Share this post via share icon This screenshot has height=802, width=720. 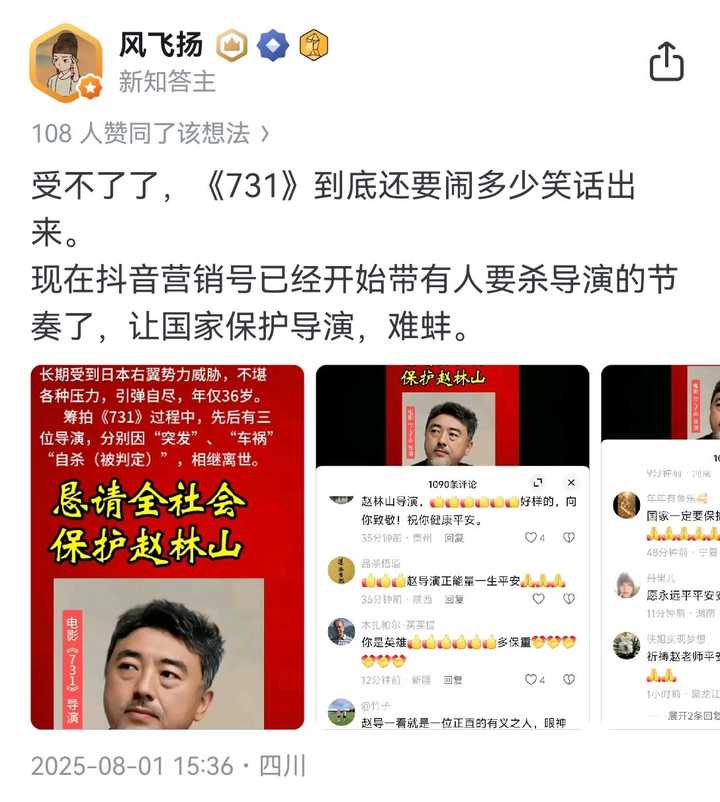tap(666, 61)
